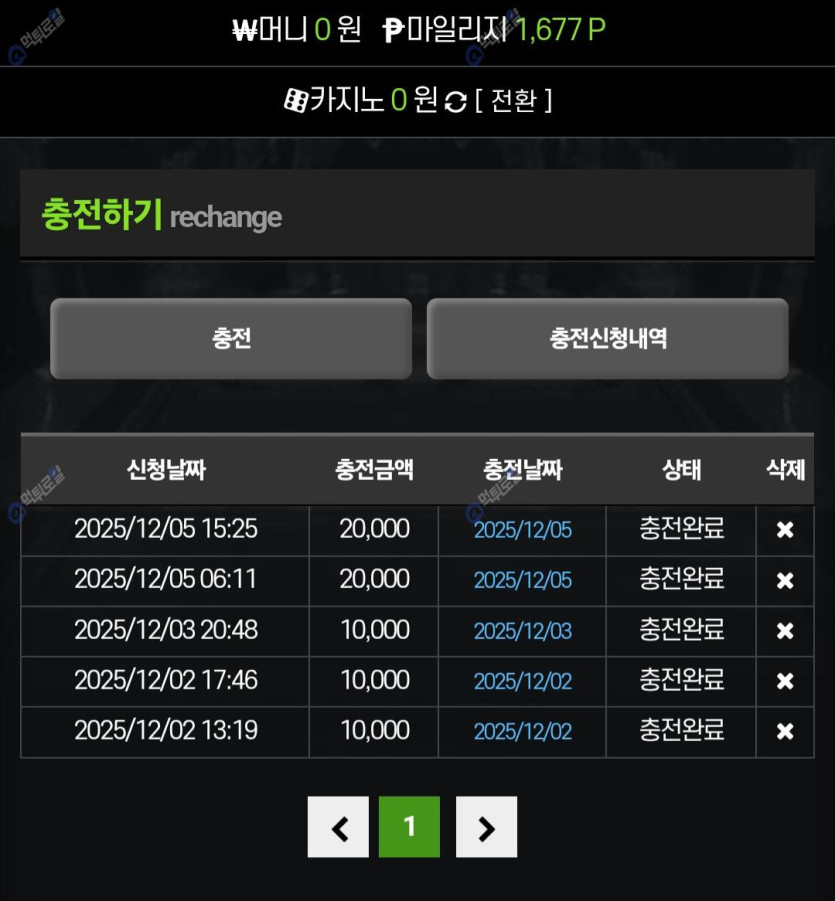835x901 pixels.
Task: Delete the 2025/12/02 13:19 recharge entry
Action: click(x=785, y=731)
